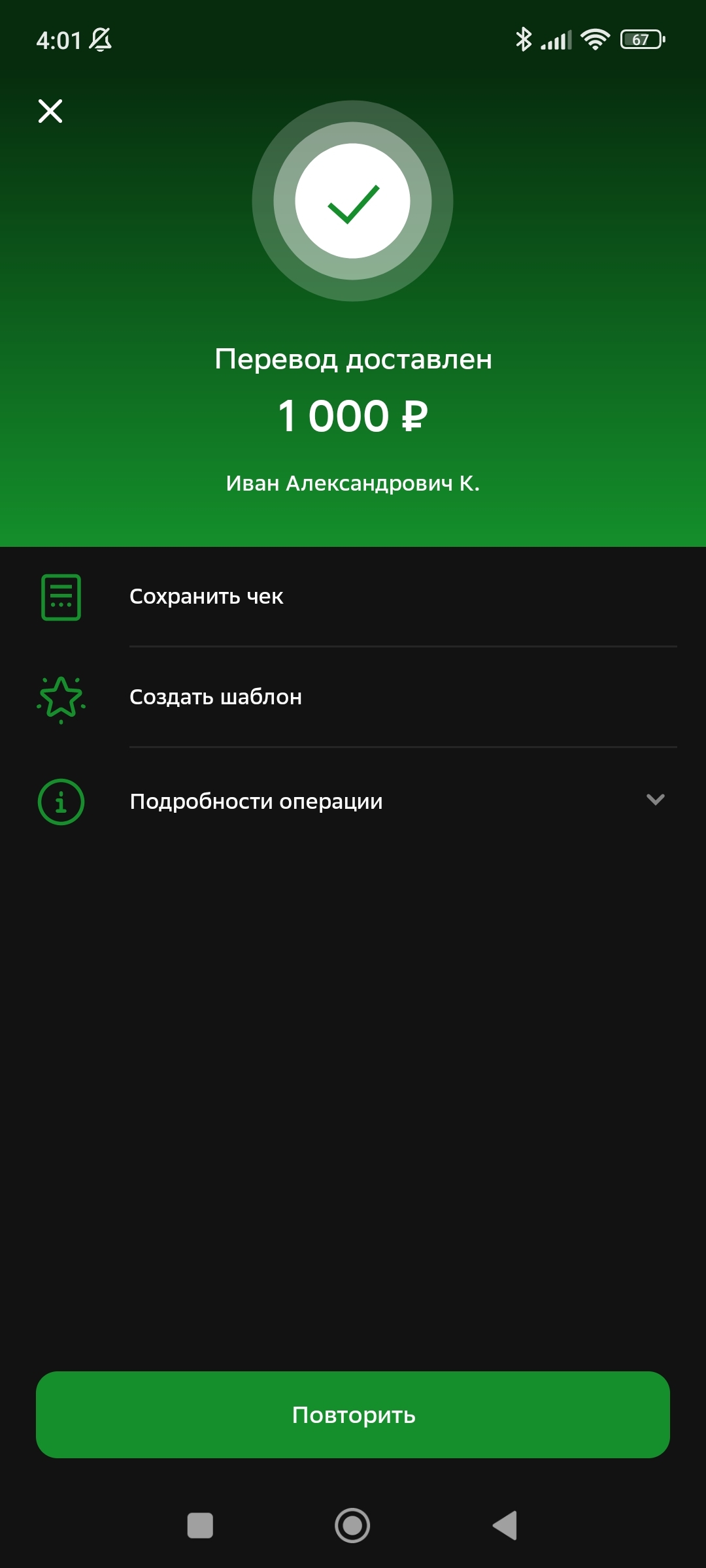This screenshot has height=1568, width=706.
Task: Close the transfer confirmation screen
Action: [50, 111]
